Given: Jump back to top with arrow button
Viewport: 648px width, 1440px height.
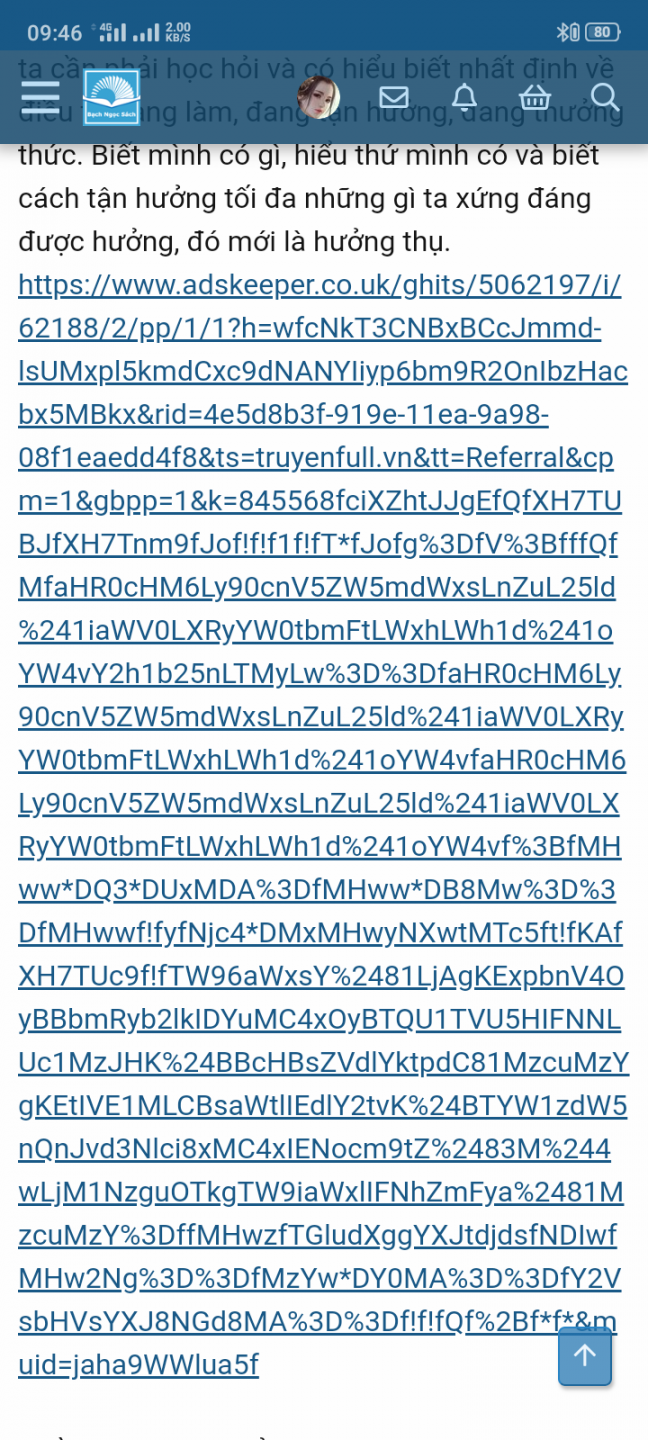Looking at the screenshot, I should click(x=585, y=1356).
